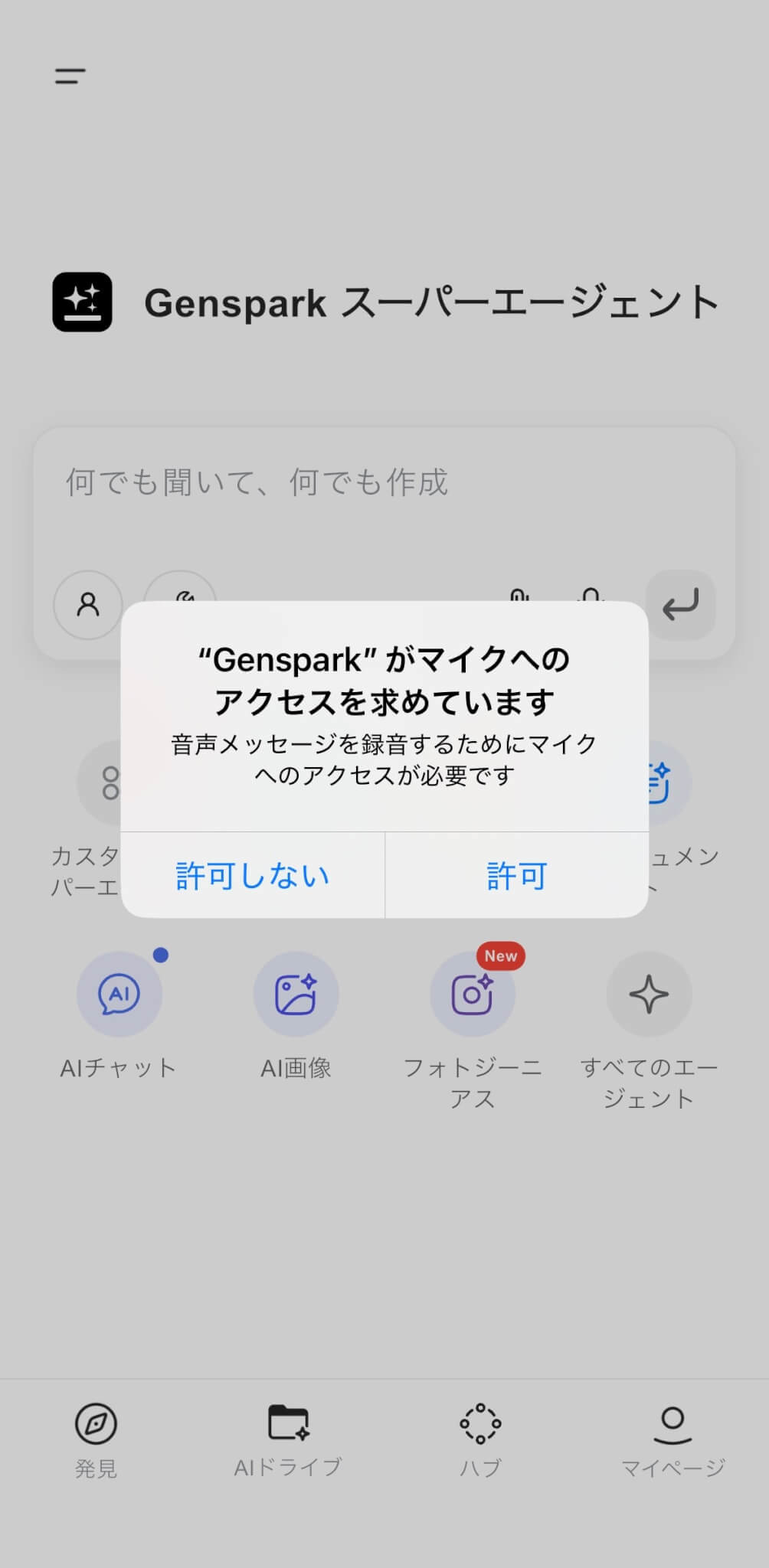Viewport: 769px width, 1568px height.
Task: Open the hamburger menu
Action: pyautogui.click(x=70, y=76)
